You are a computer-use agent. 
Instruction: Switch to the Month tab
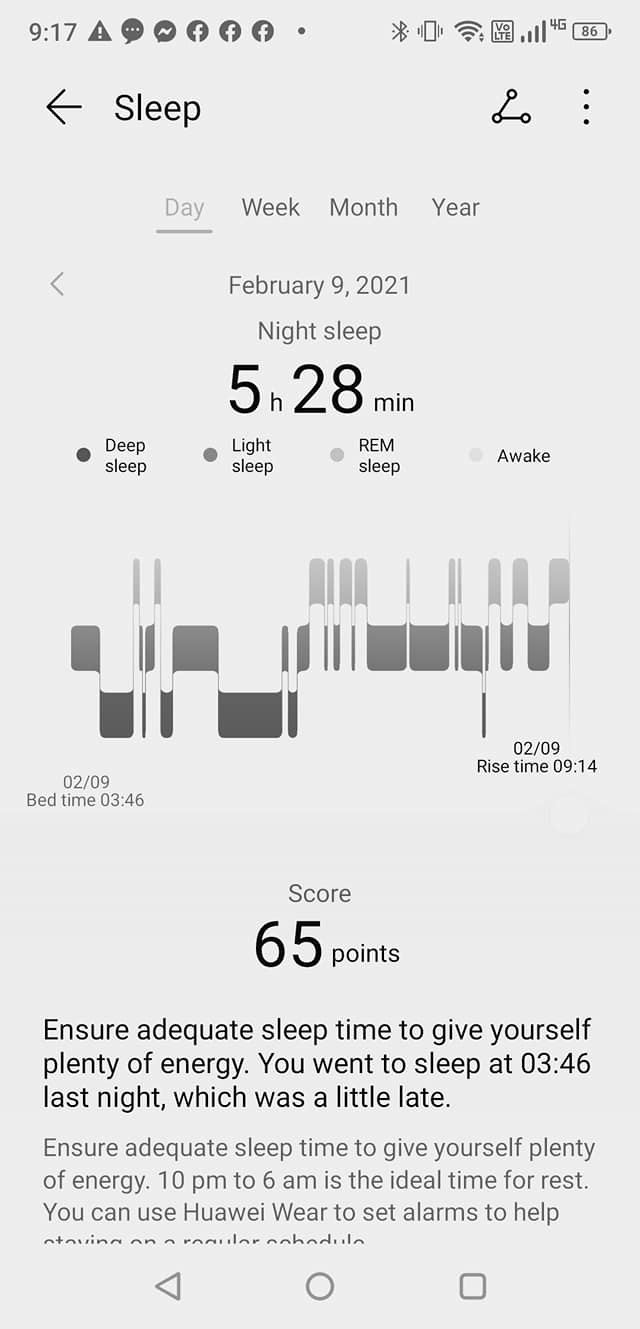pos(363,208)
